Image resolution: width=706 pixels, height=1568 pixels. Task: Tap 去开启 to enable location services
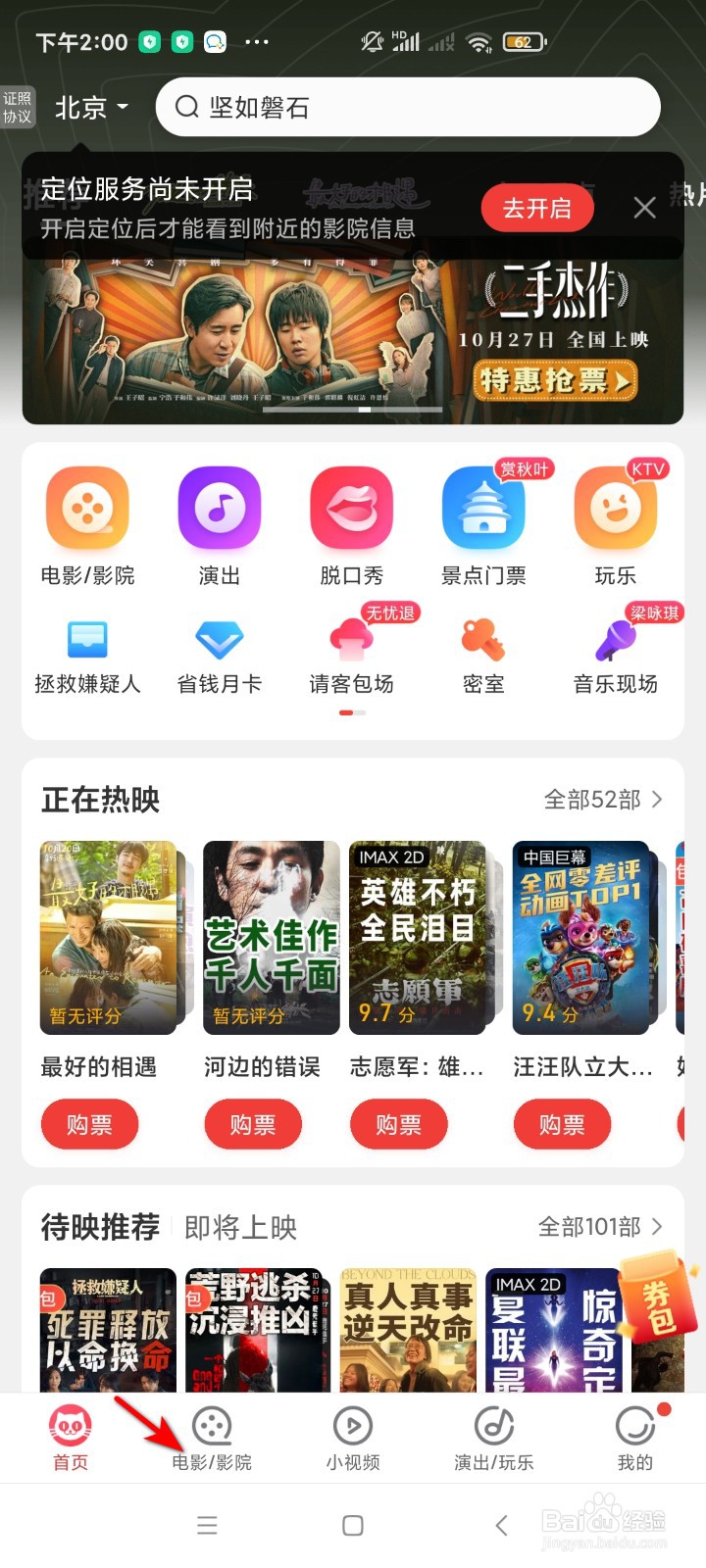(x=537, y=208)
